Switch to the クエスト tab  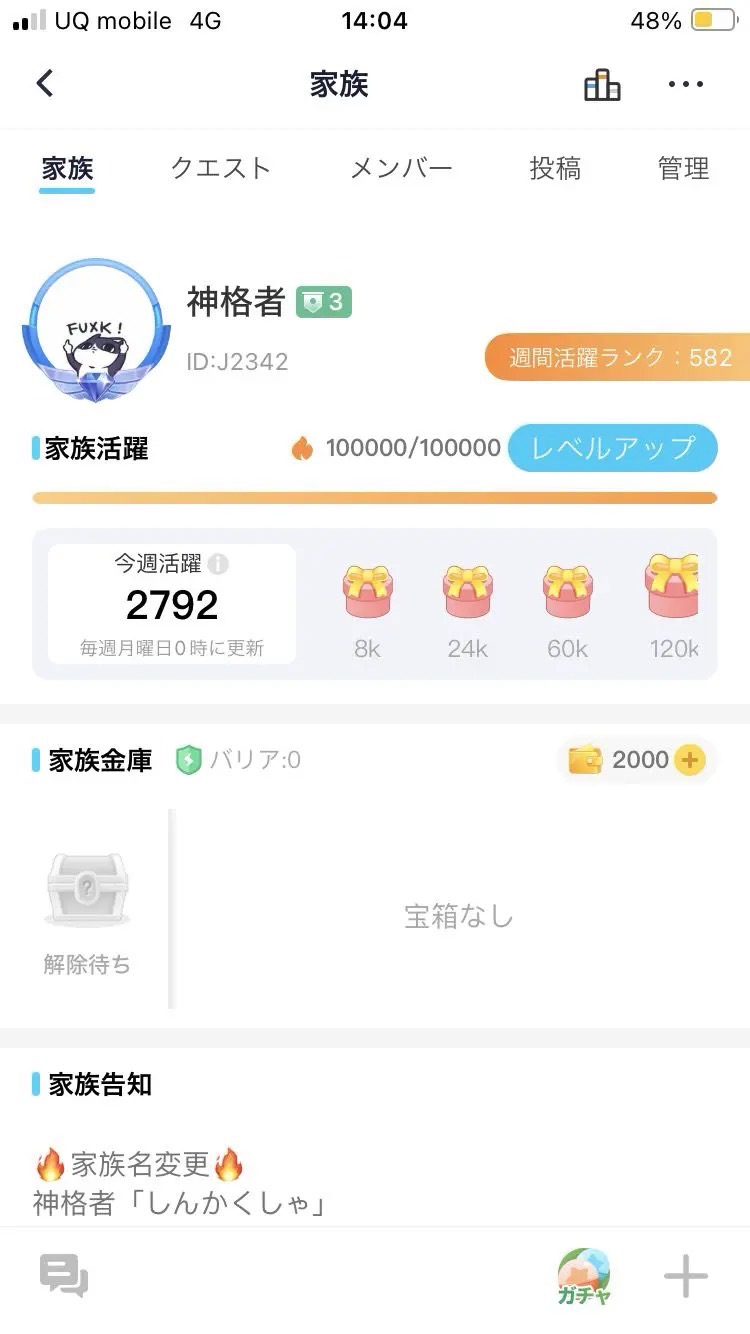pos(221,168)
